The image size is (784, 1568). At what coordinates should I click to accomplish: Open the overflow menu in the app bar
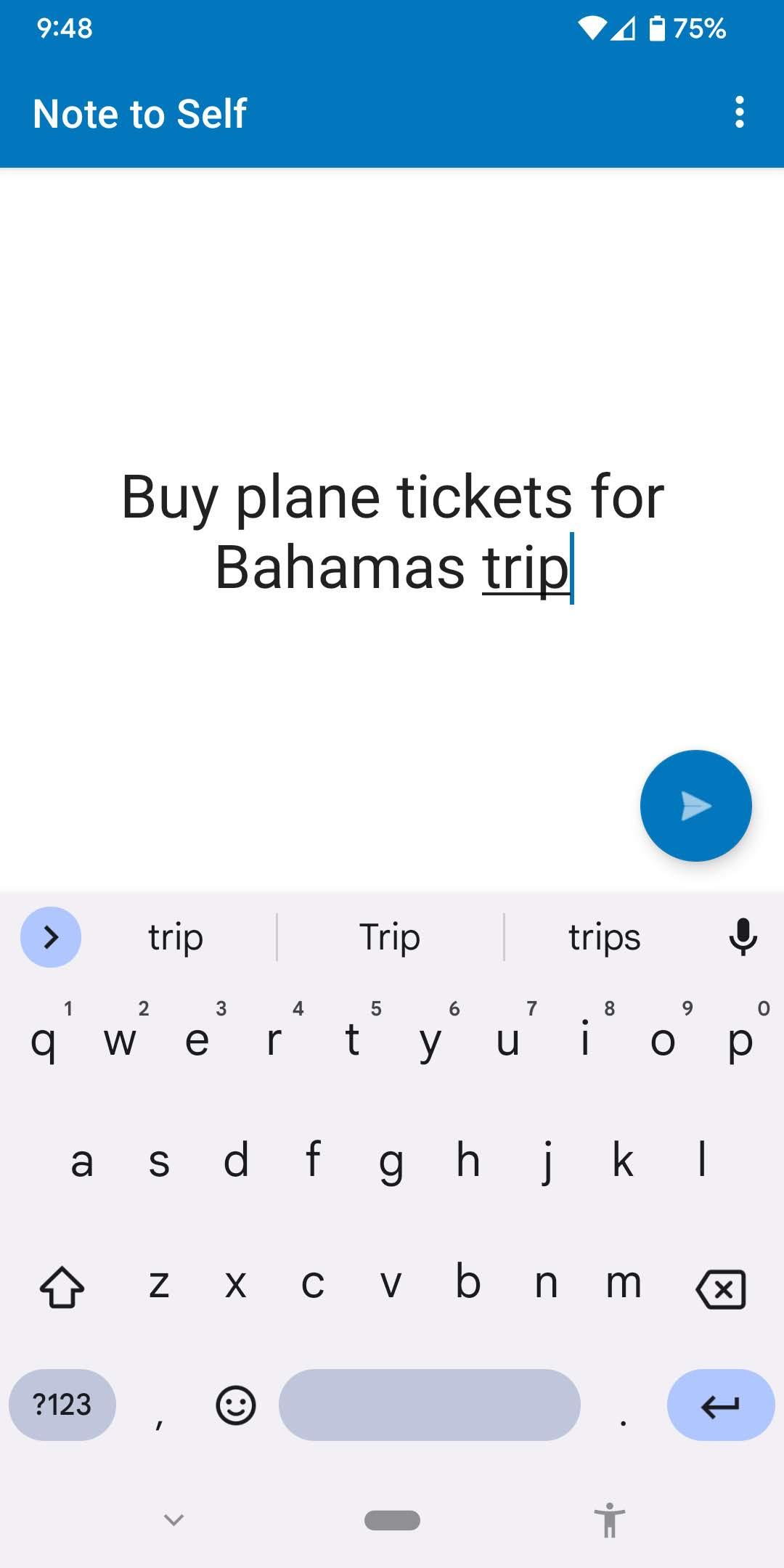coord(739,113)
